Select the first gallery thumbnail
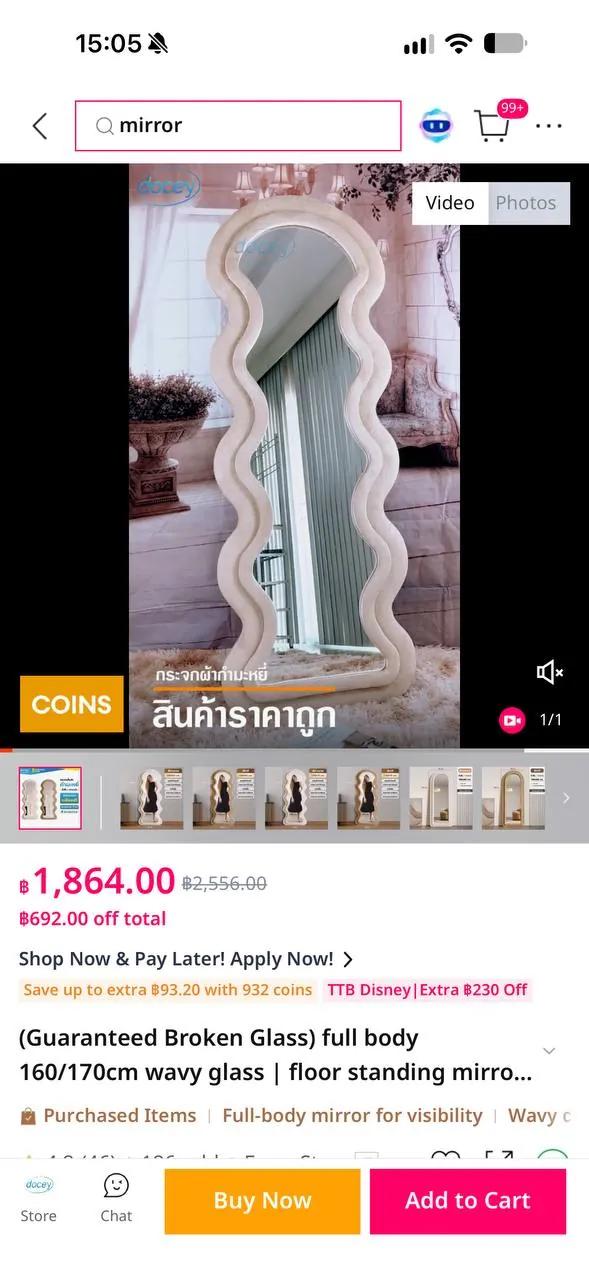The image size is (589, 1280). [50, 798]
